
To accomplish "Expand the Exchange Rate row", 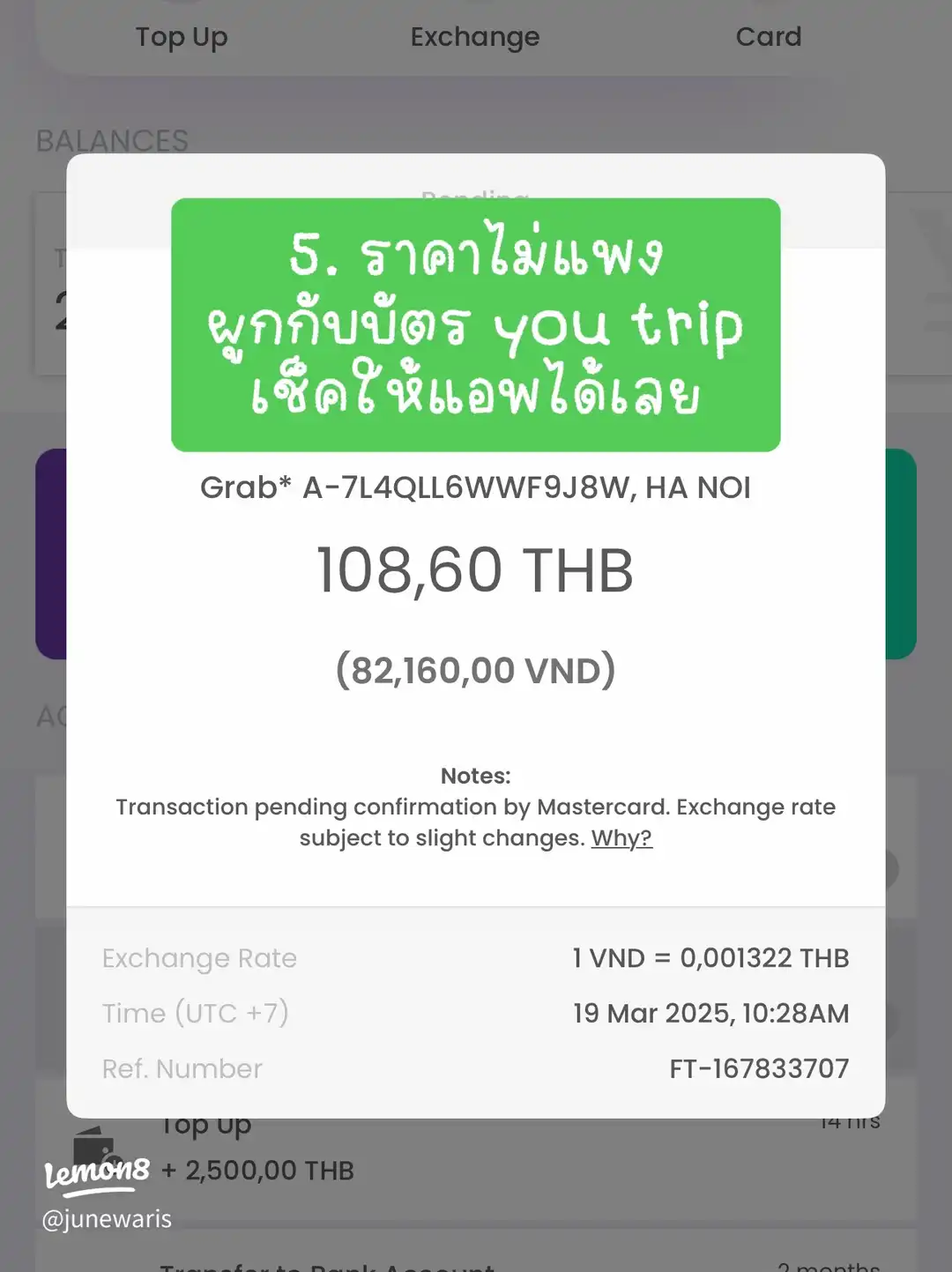I will pos(475,958).
